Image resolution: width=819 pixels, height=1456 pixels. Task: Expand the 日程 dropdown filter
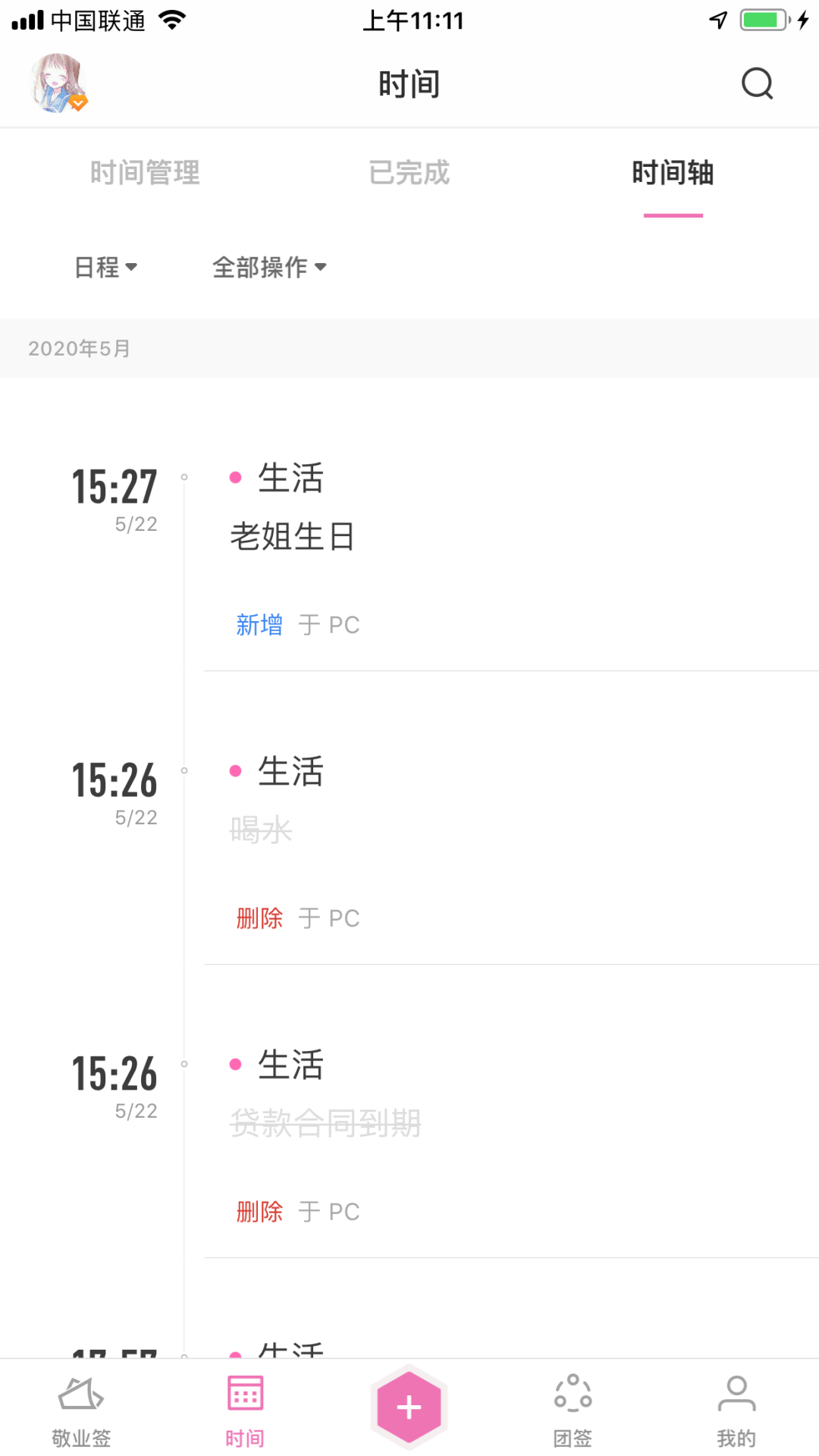click(x=105, y=267)
